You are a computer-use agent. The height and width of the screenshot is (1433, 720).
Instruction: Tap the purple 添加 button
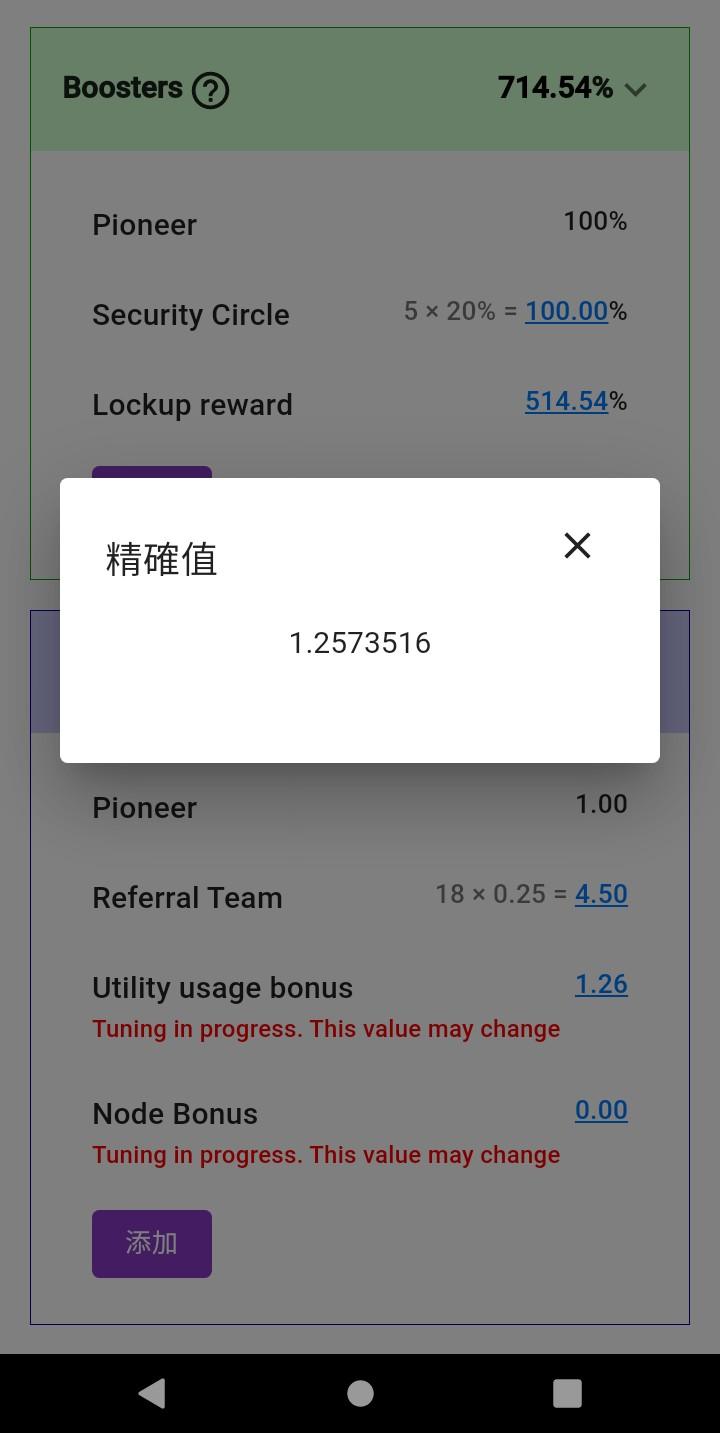(x=152, y=1243)
